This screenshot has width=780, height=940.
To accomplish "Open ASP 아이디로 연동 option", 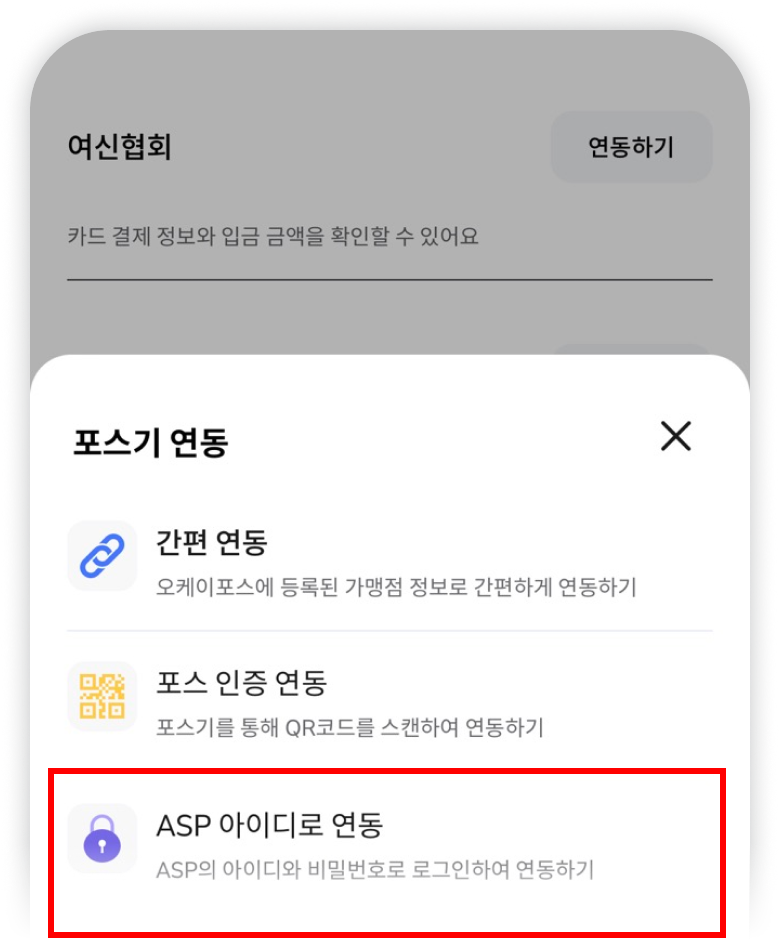I will tap(388, 844).
